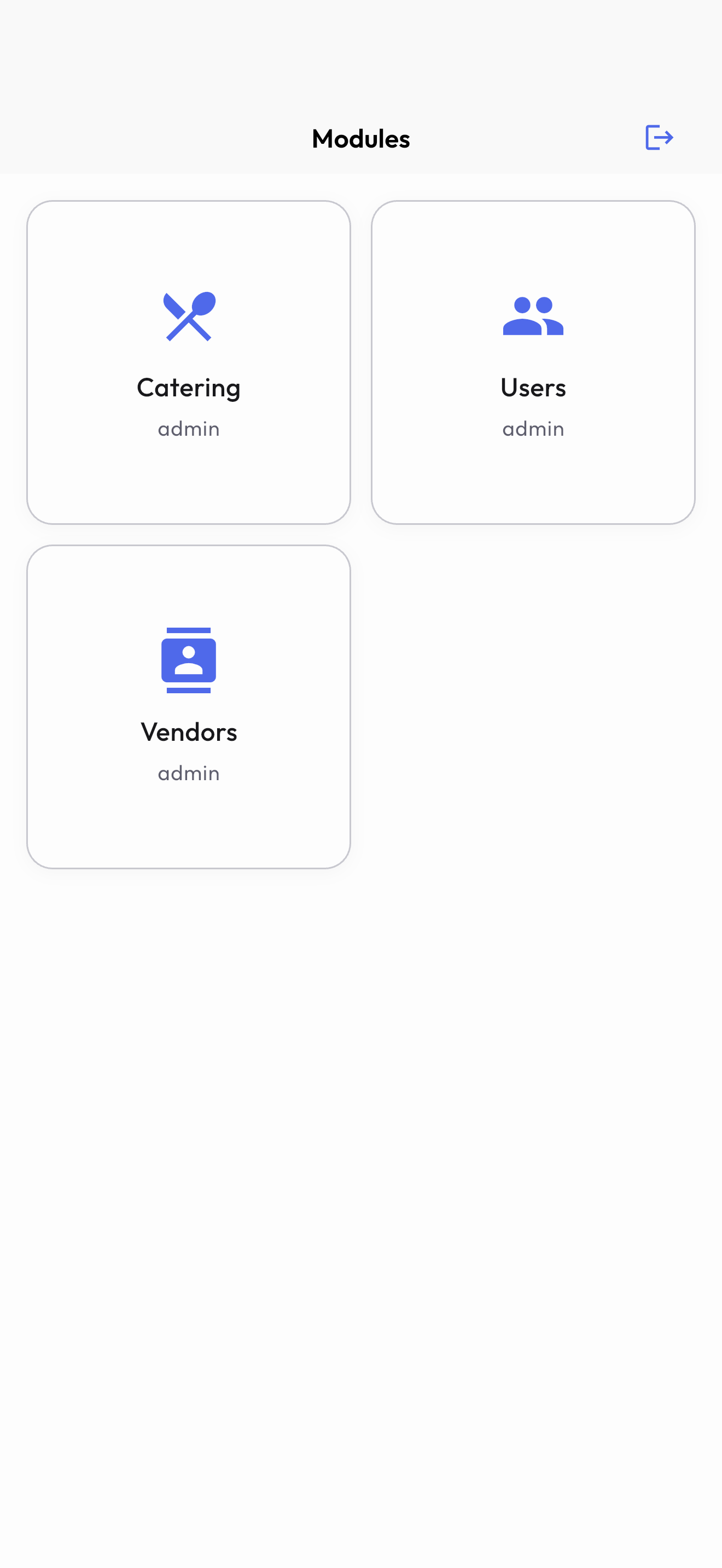Click the Users module card

pyautogui.click(x=533, y=361)
